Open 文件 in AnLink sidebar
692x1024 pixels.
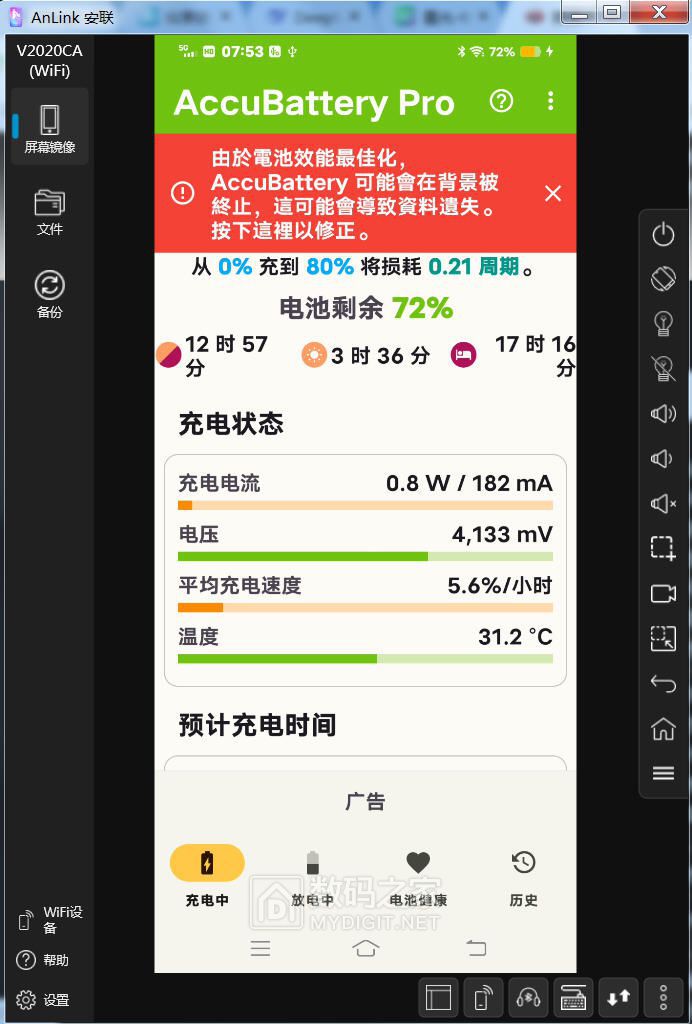pyautogui.click(x=49, y=212)
